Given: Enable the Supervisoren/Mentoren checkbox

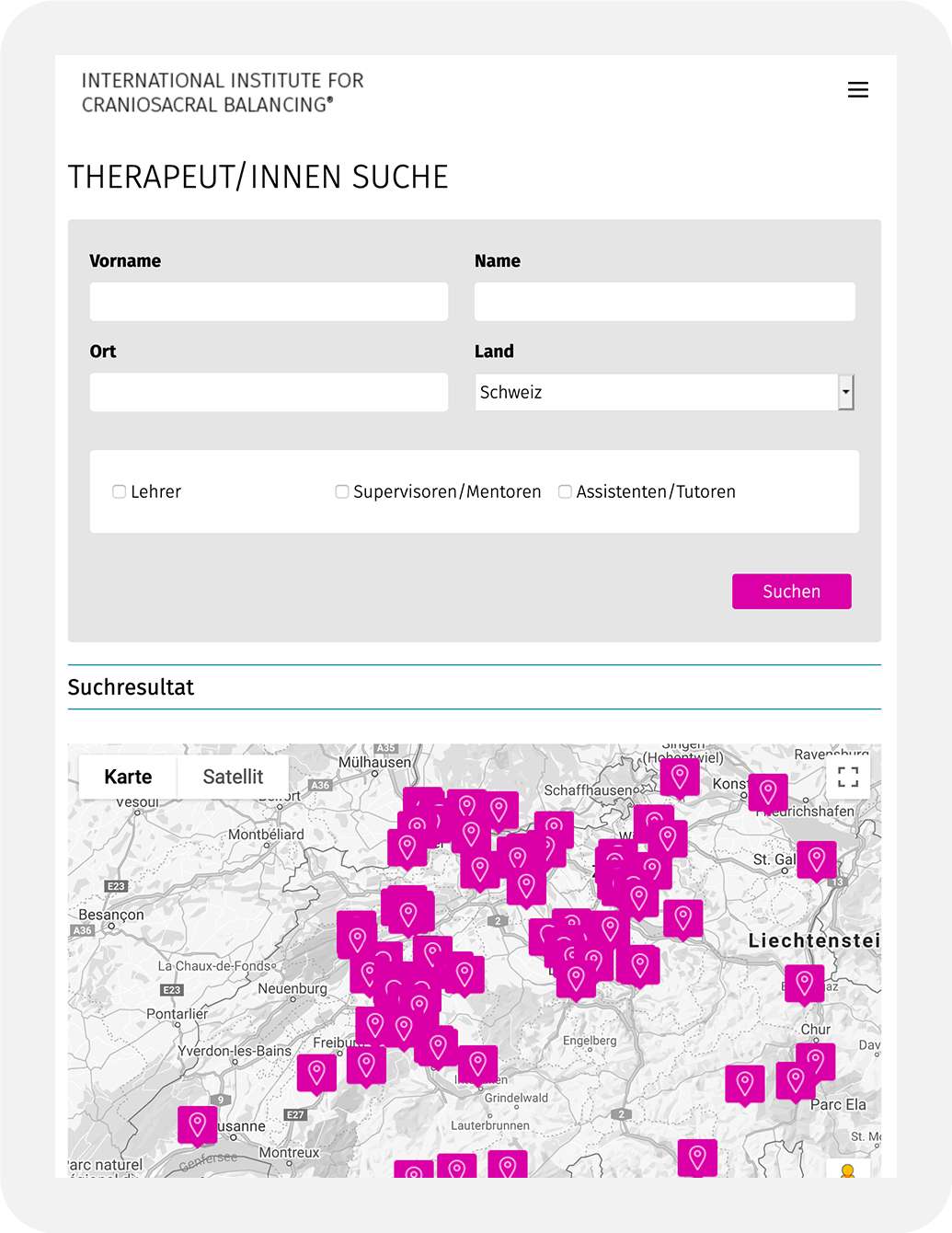Looking at the screenshot, I should [x=342, y=491].
